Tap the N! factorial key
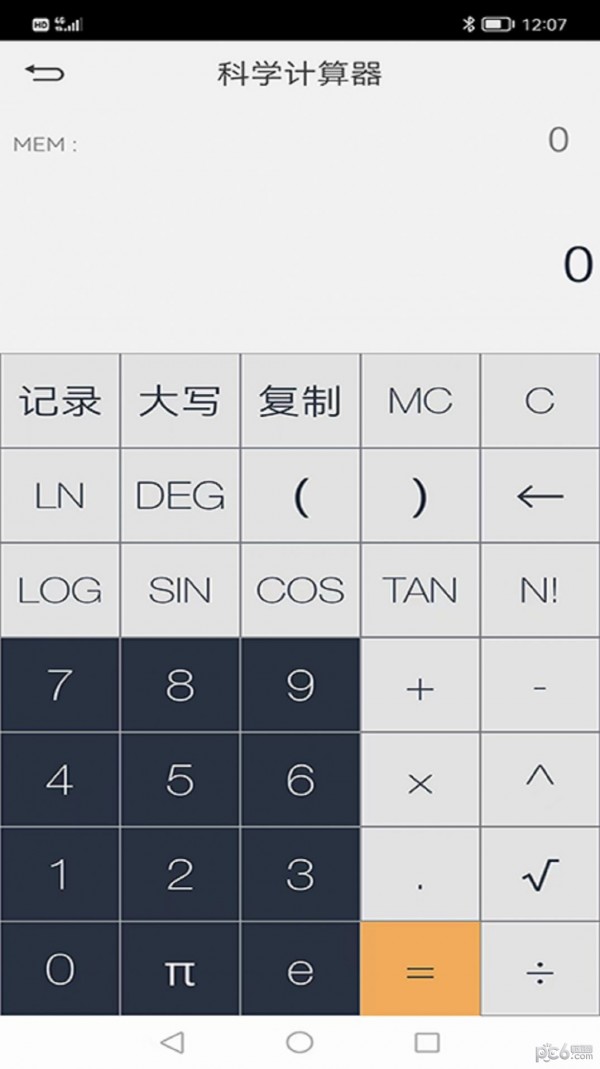This screenshot has width=600, height=1069. click(x=540, y=590)
